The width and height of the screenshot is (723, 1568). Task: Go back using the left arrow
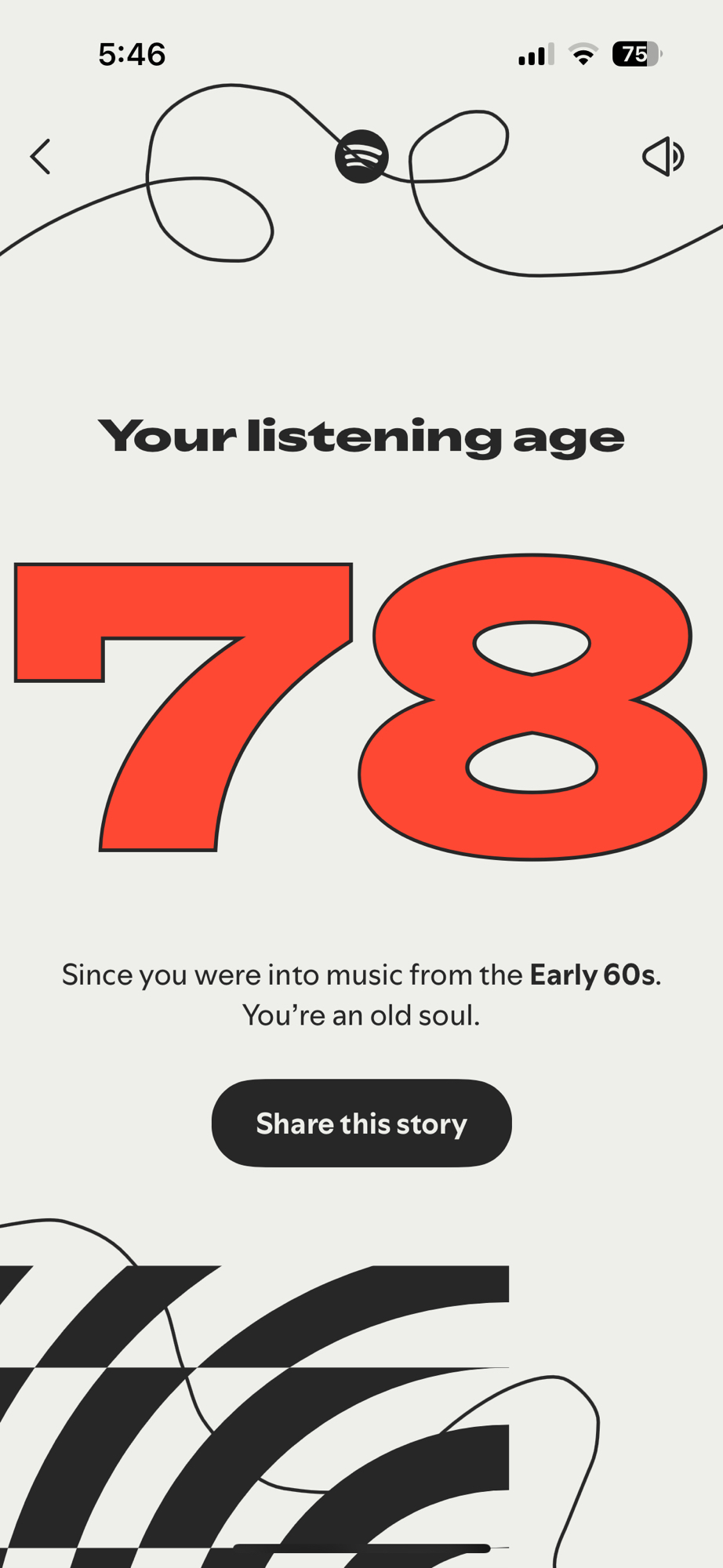click(41, 157)
